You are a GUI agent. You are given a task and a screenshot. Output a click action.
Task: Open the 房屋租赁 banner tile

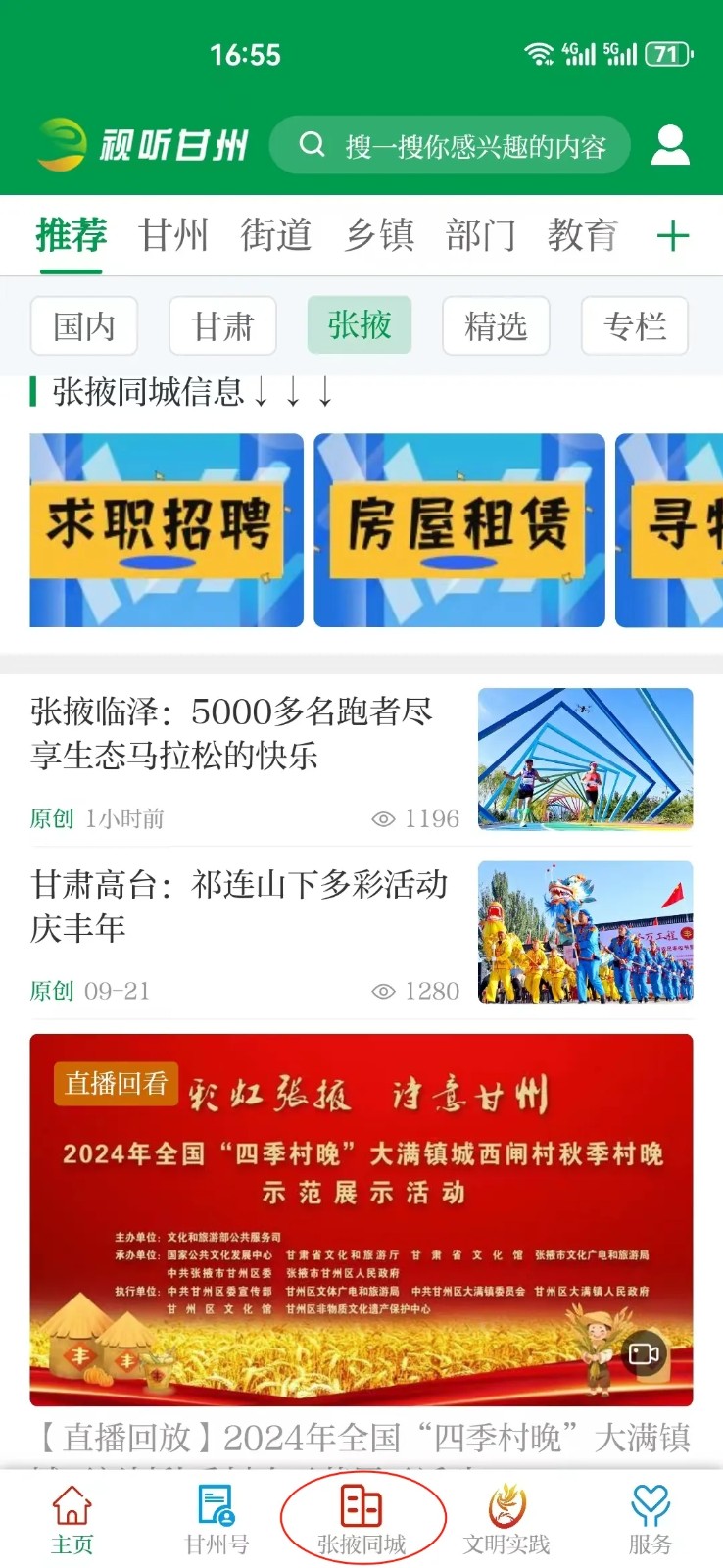pos(459,529)
